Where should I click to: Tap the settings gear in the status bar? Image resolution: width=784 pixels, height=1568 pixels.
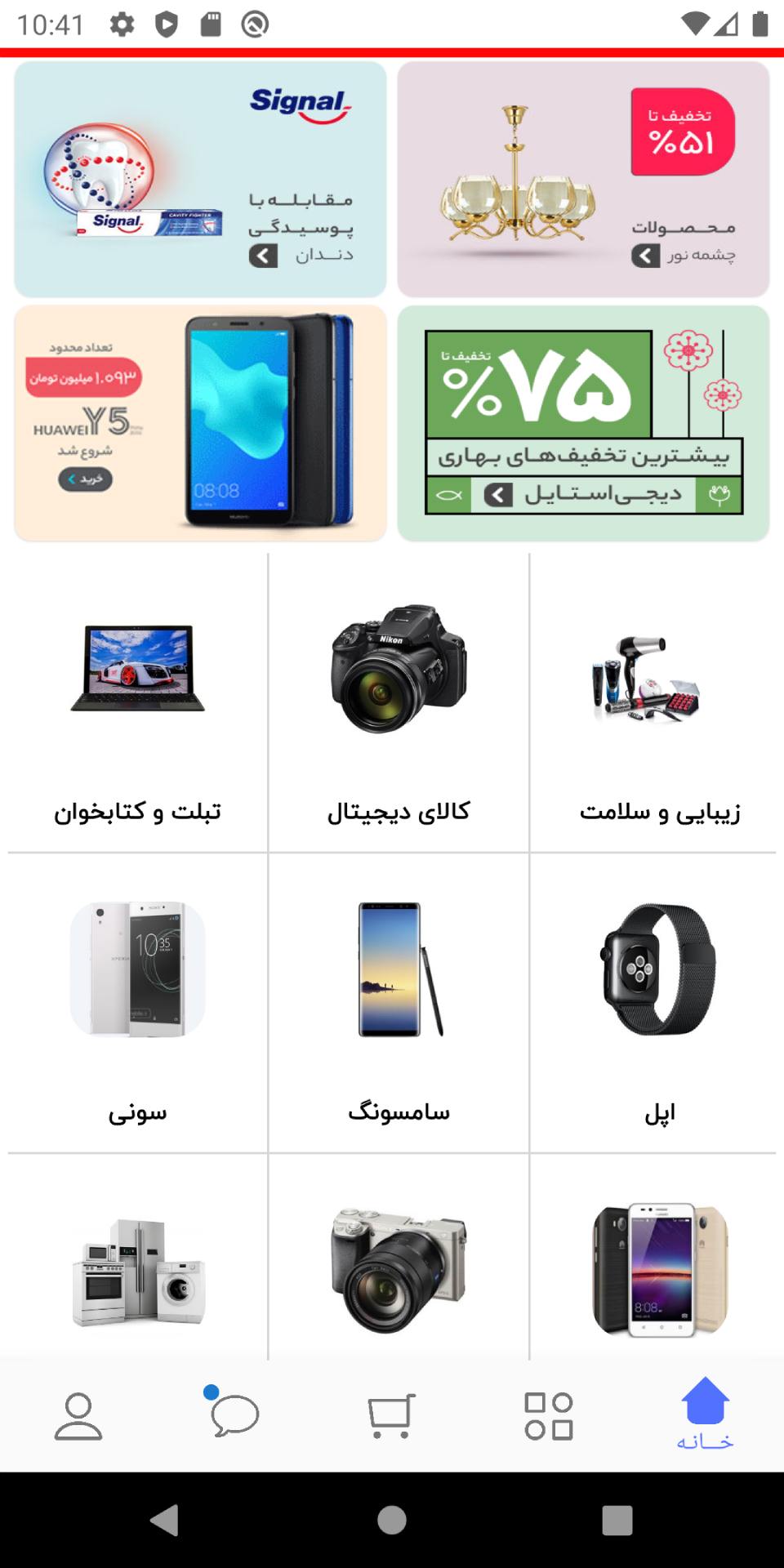pyautogui.click(x=124, y=24)
